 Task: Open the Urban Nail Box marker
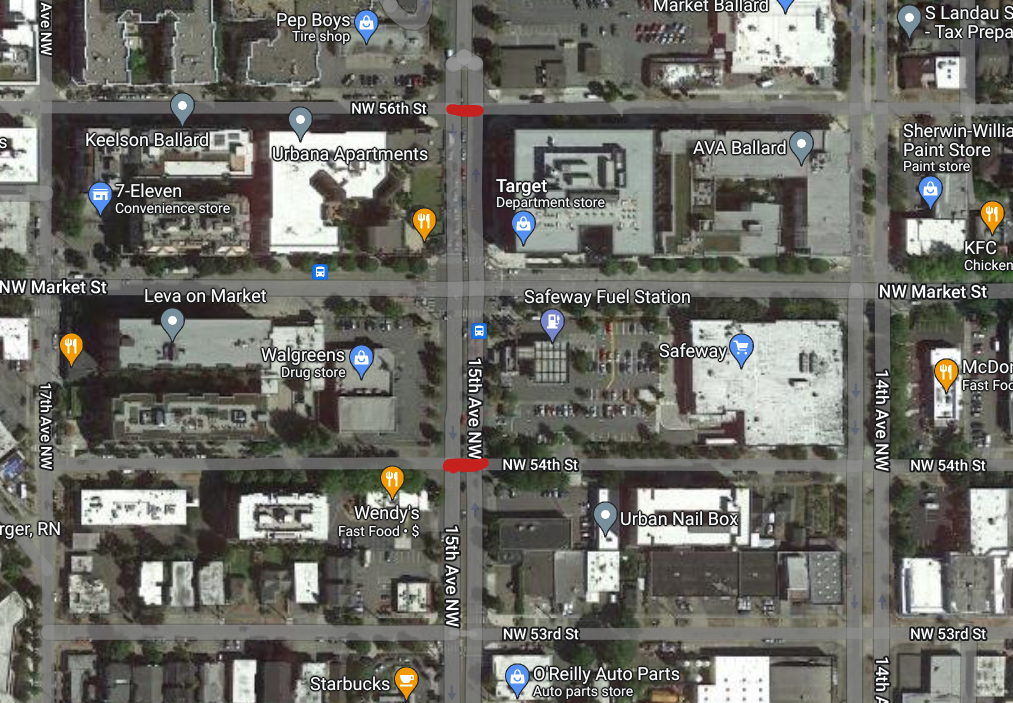pyautogui.click(x=604, y=518)
